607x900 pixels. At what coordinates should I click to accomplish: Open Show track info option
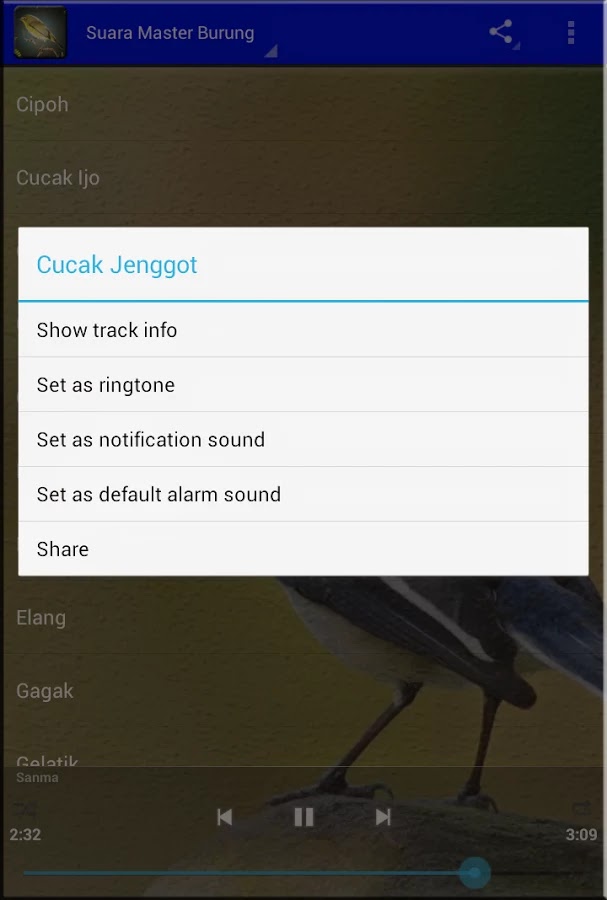point(302,330)
